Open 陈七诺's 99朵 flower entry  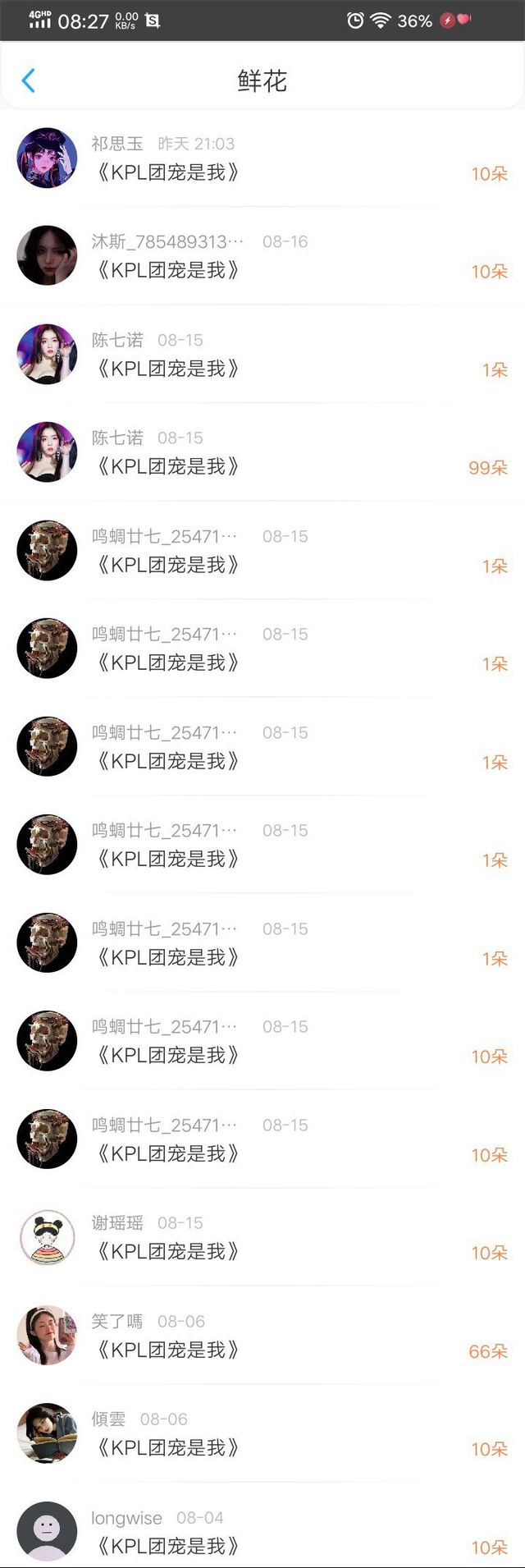(x=262, y=452)
